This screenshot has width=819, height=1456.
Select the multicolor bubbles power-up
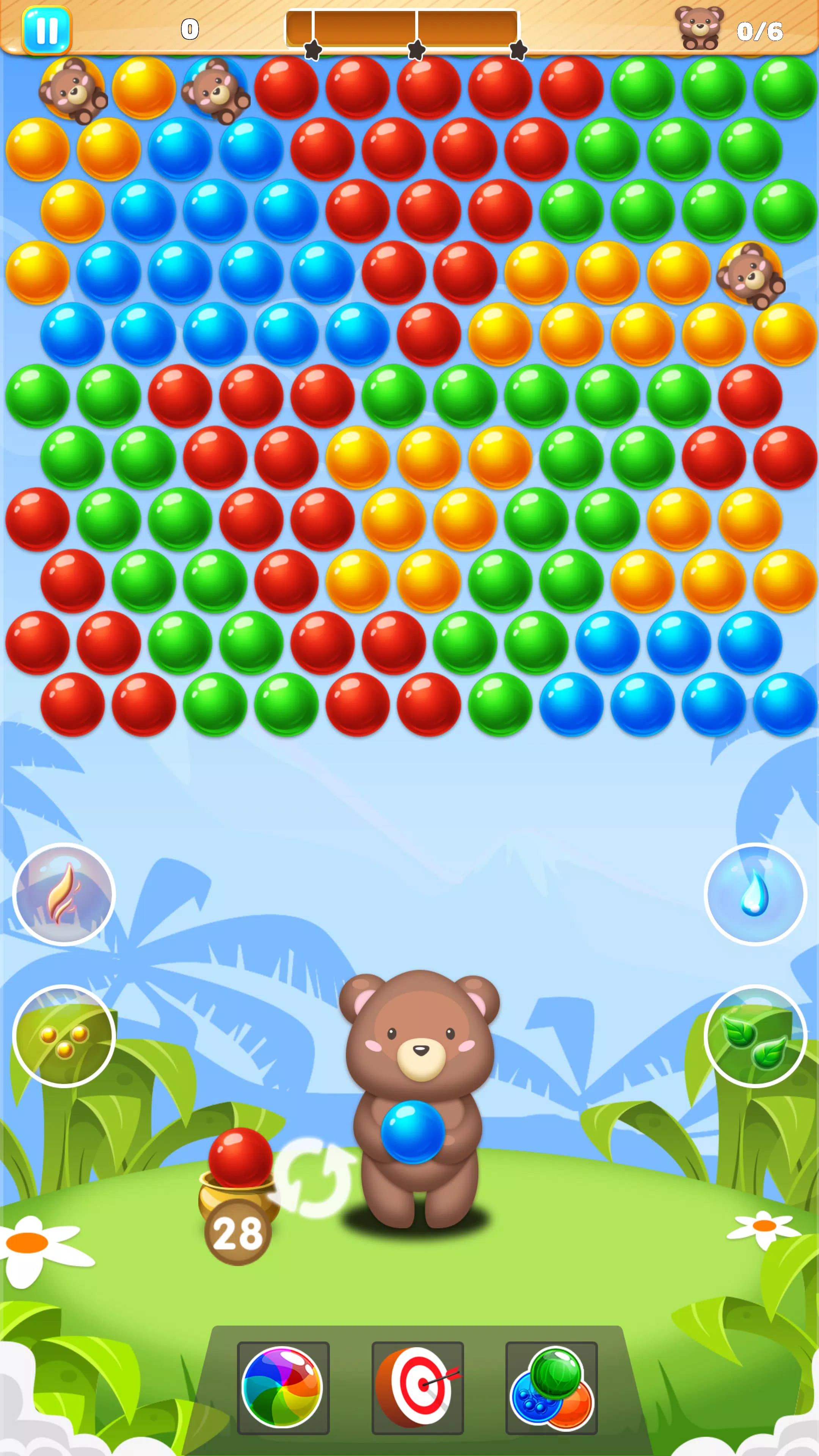[552, 1388]
